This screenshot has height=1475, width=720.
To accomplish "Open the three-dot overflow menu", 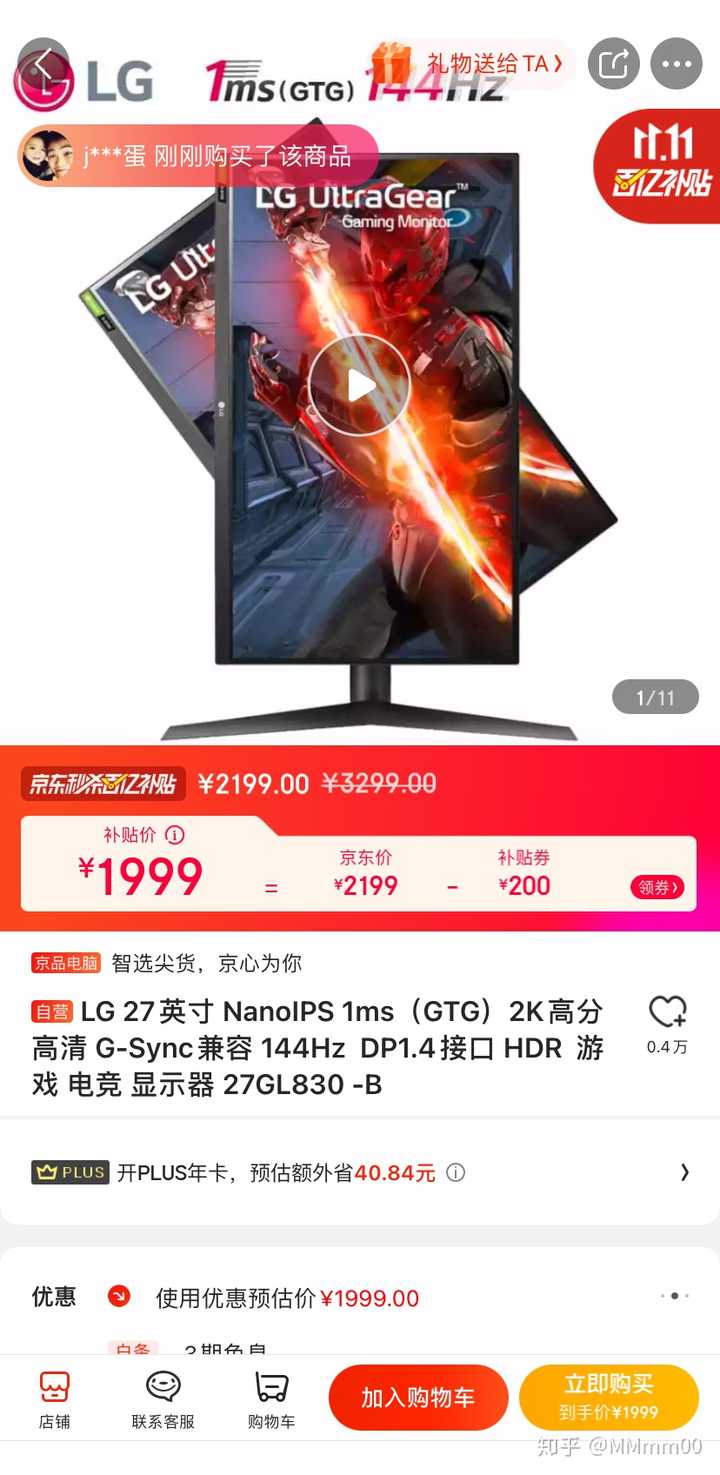I will pyautogui.click(x=676, y=65).
